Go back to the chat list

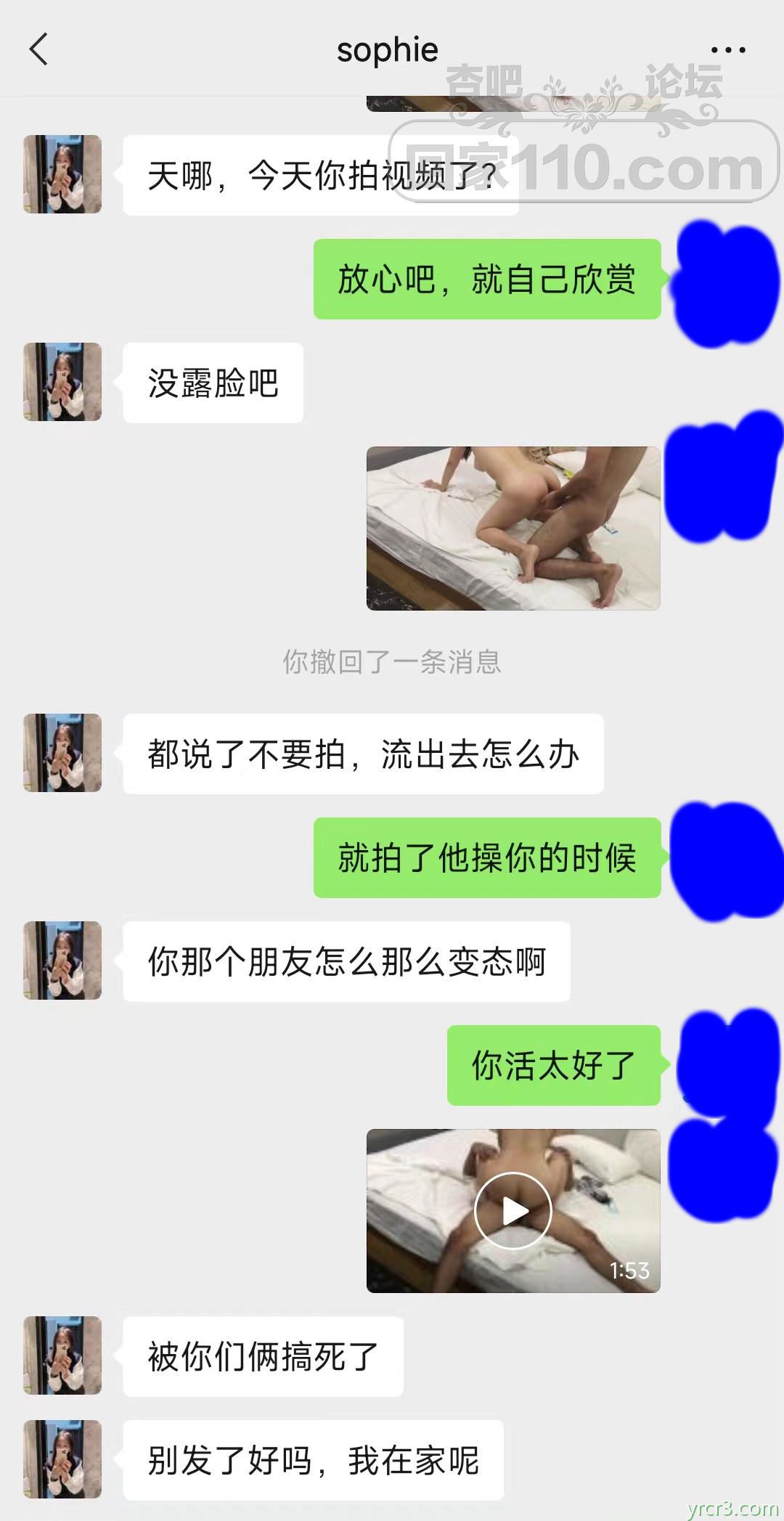pos(38,49)
